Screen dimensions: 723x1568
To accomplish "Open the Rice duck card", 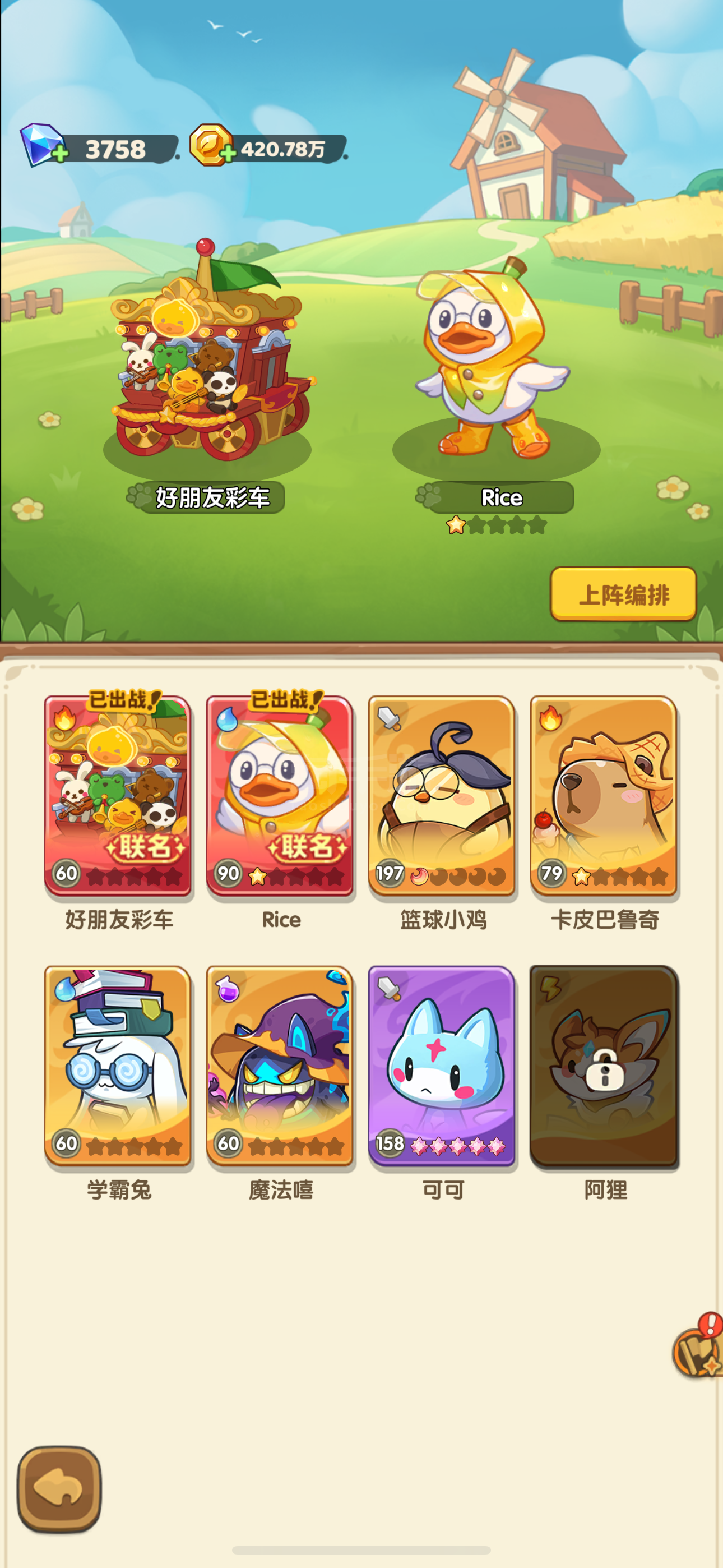I will [x=280, y=795].
